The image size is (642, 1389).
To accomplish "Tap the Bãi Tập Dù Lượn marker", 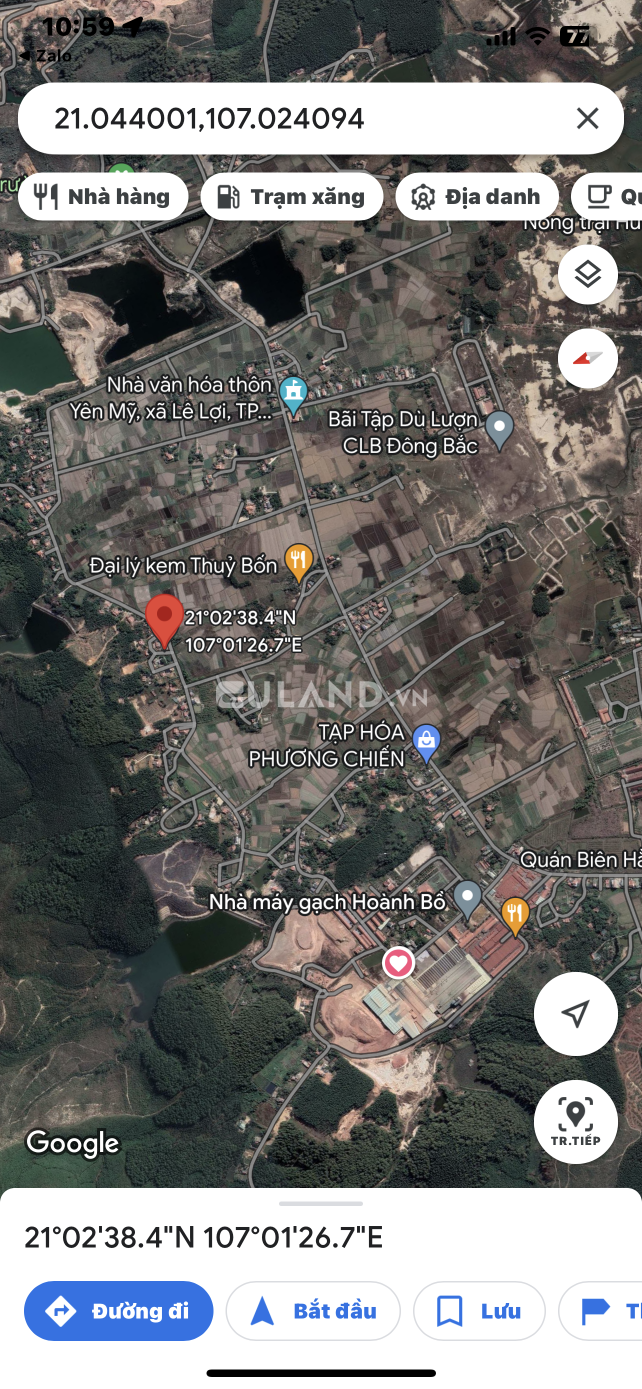I will click(499, 429).
